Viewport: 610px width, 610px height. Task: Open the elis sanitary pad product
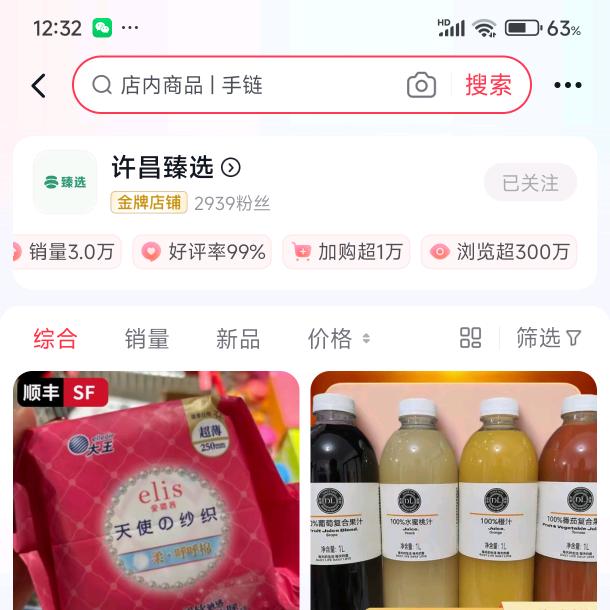pyautogui.click(x=156, y=491)
